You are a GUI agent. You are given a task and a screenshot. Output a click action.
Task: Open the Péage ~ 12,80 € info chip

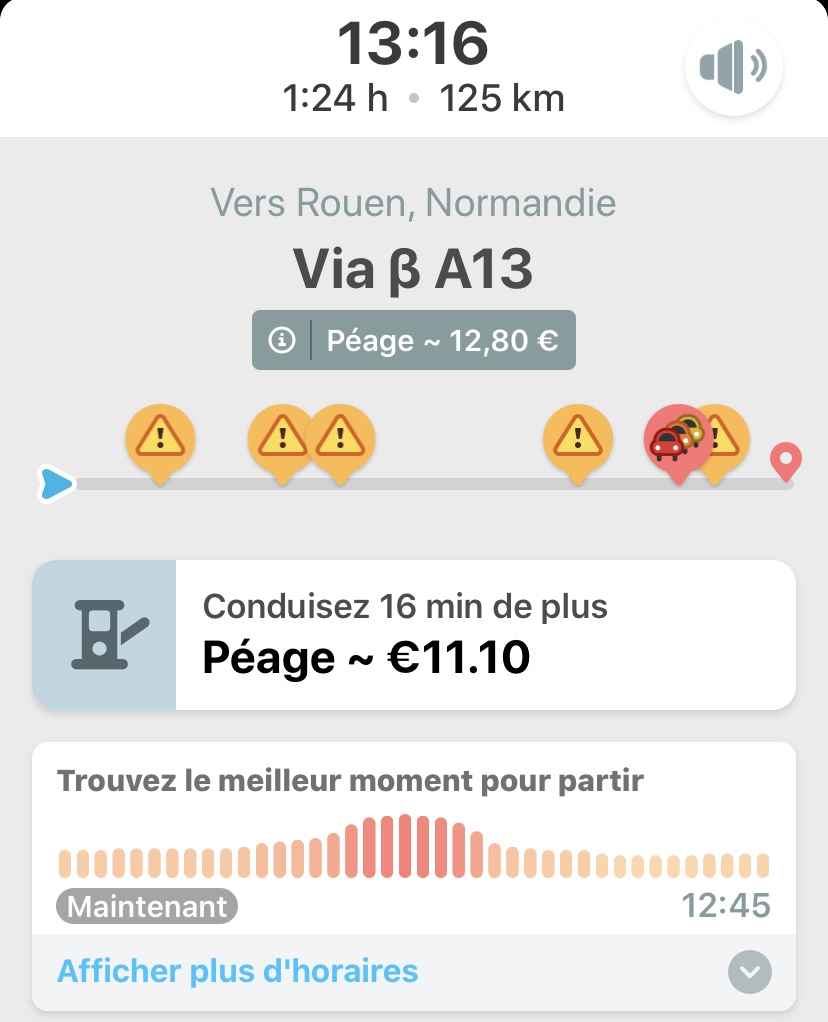point(413,340)
